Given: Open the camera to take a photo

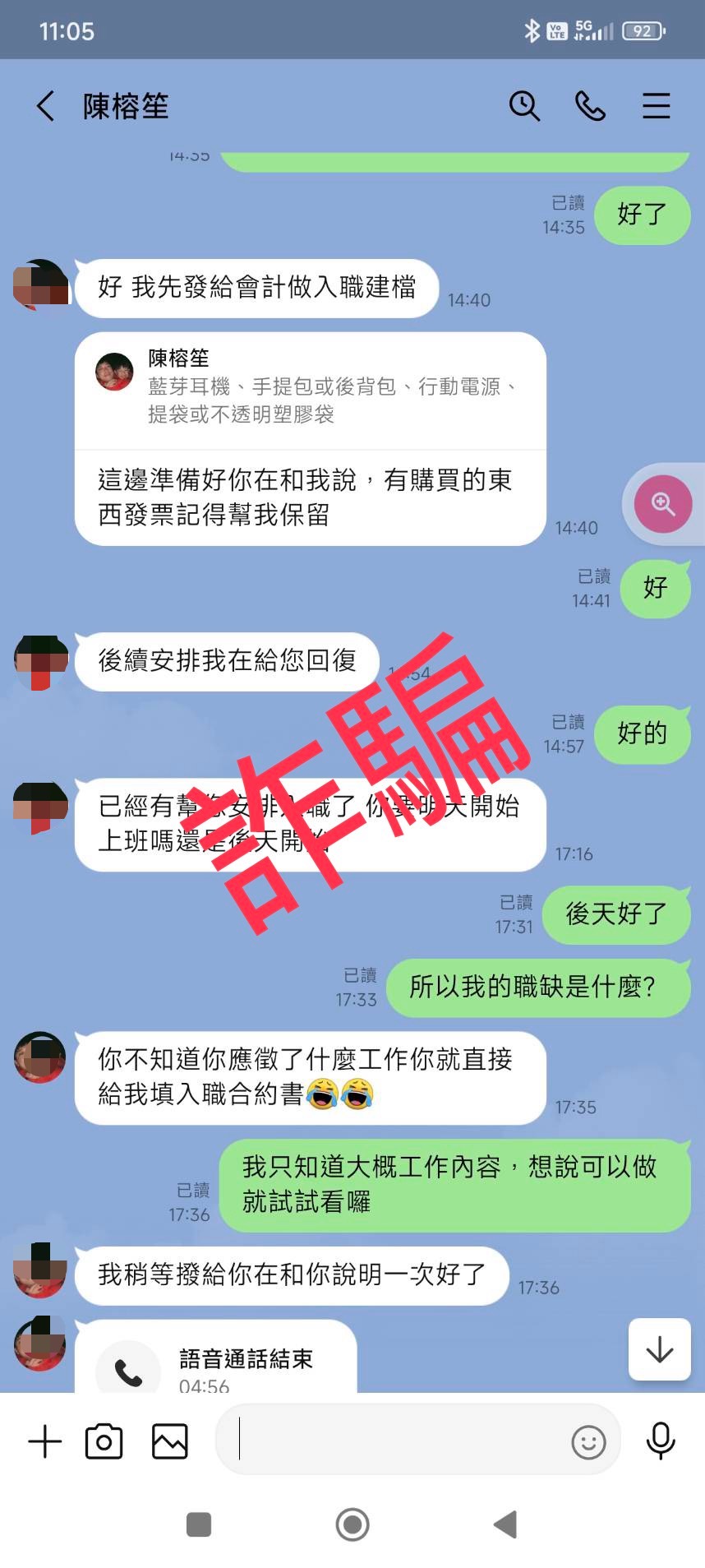Looking at the screenshot, I should pyautogui.click(x=104, y=1441).
